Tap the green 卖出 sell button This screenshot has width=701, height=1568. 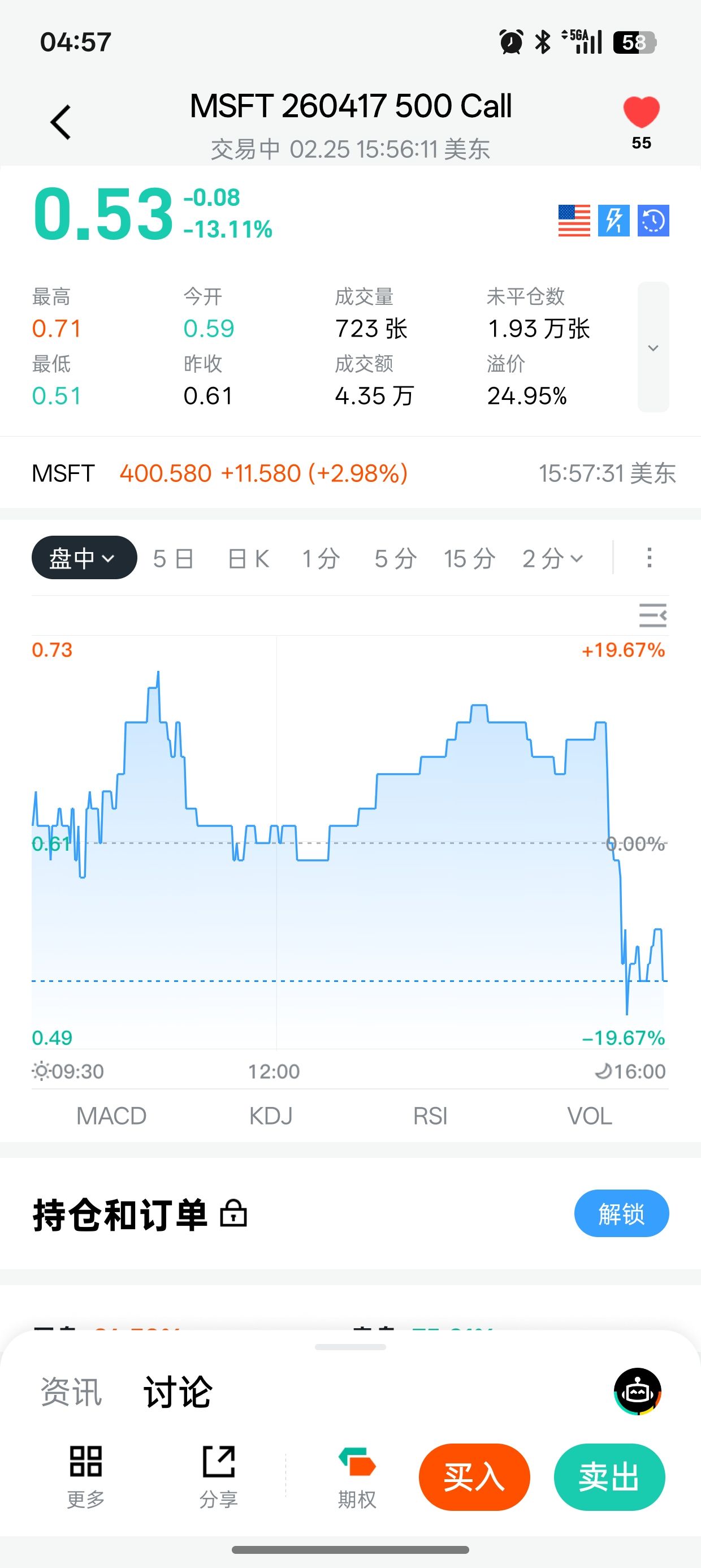tap(609, 1477)
